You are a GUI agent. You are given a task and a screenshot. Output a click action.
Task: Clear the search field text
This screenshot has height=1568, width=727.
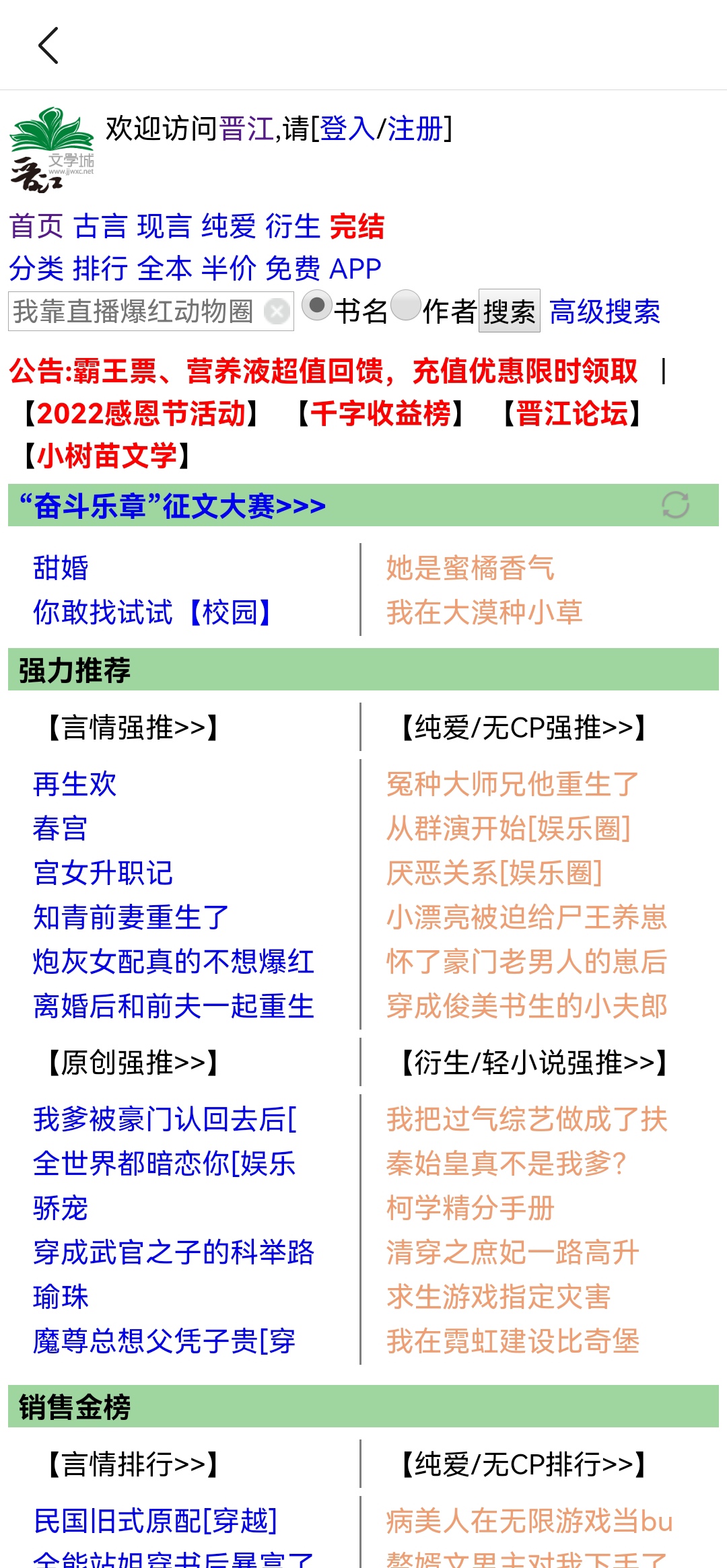tap(277, 312)
